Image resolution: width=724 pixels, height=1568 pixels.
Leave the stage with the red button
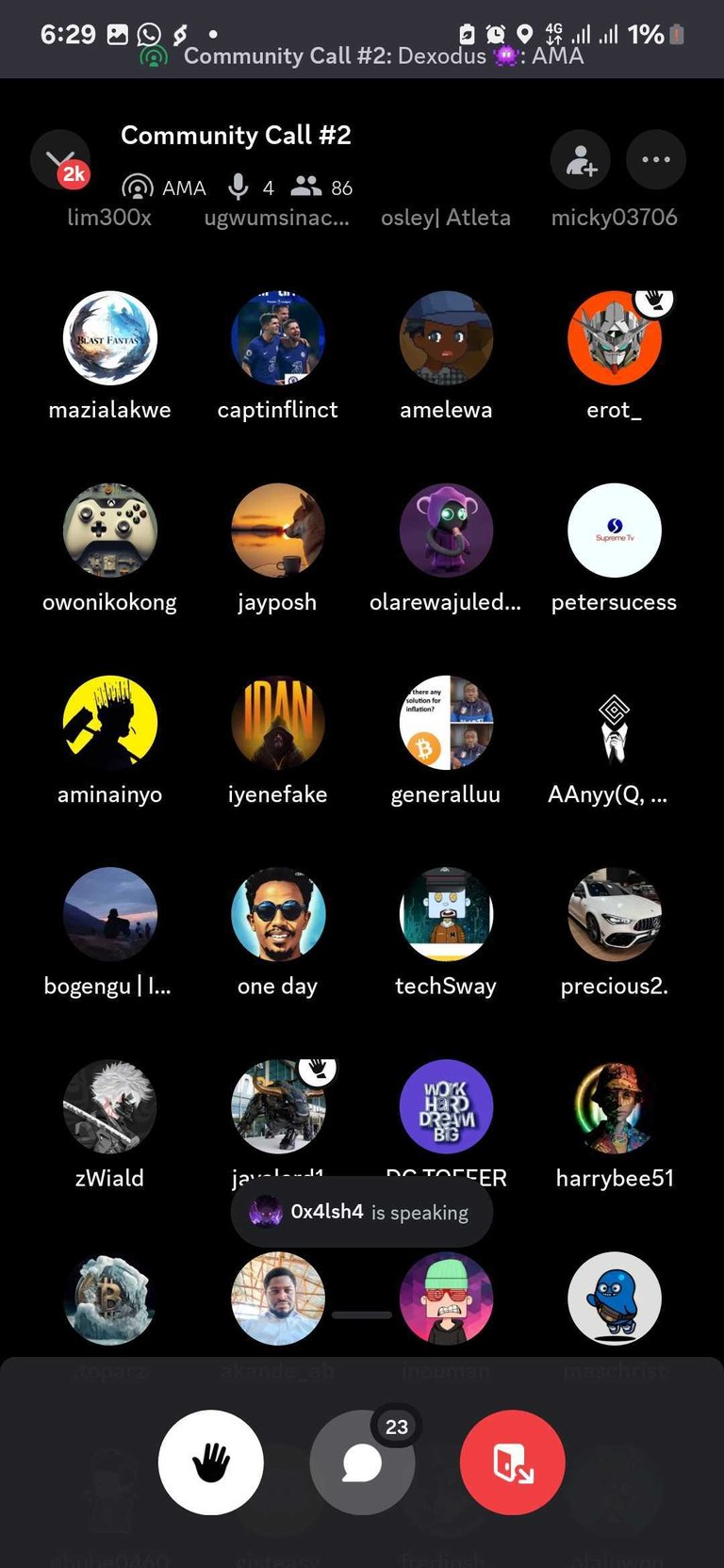click(513, 1462)
